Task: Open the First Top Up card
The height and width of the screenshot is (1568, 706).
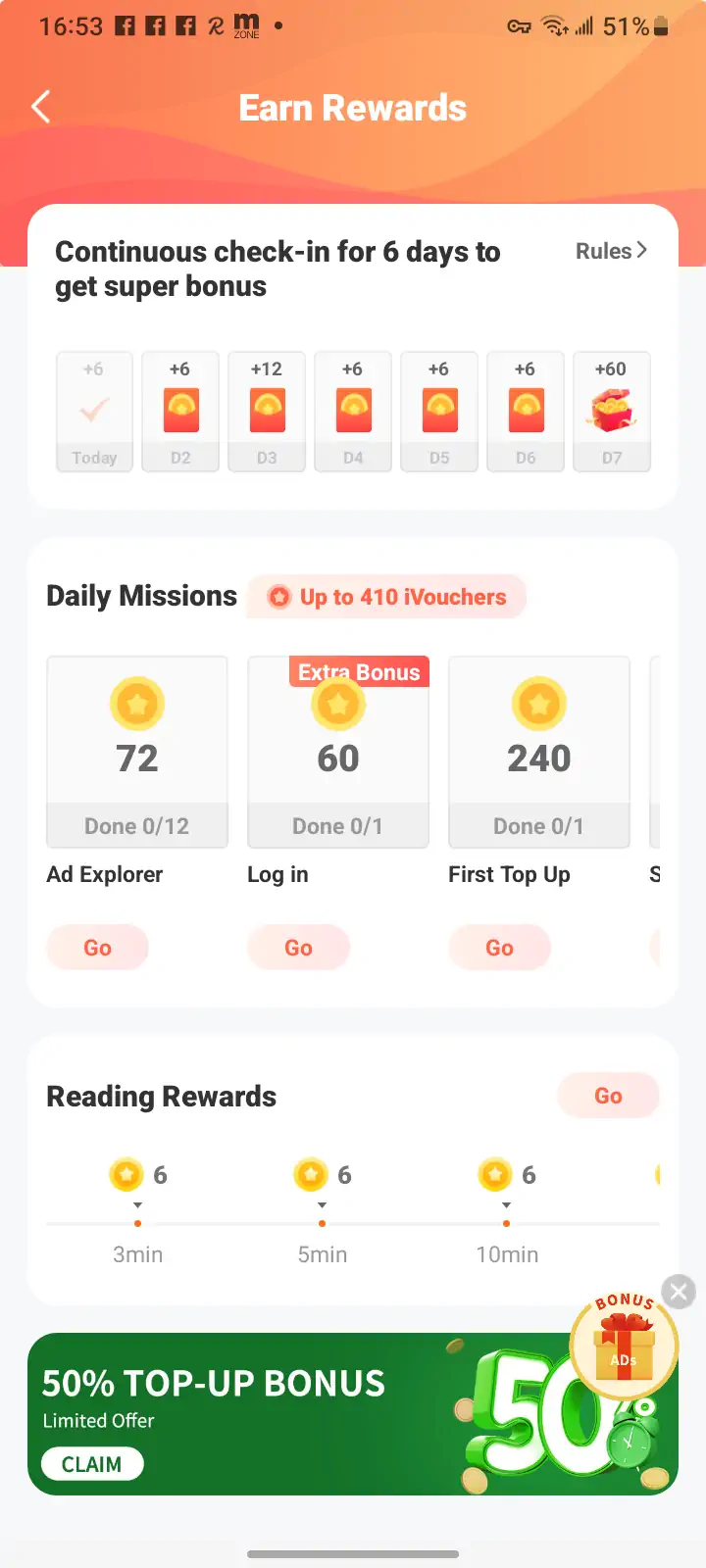Action: [539, 752]
